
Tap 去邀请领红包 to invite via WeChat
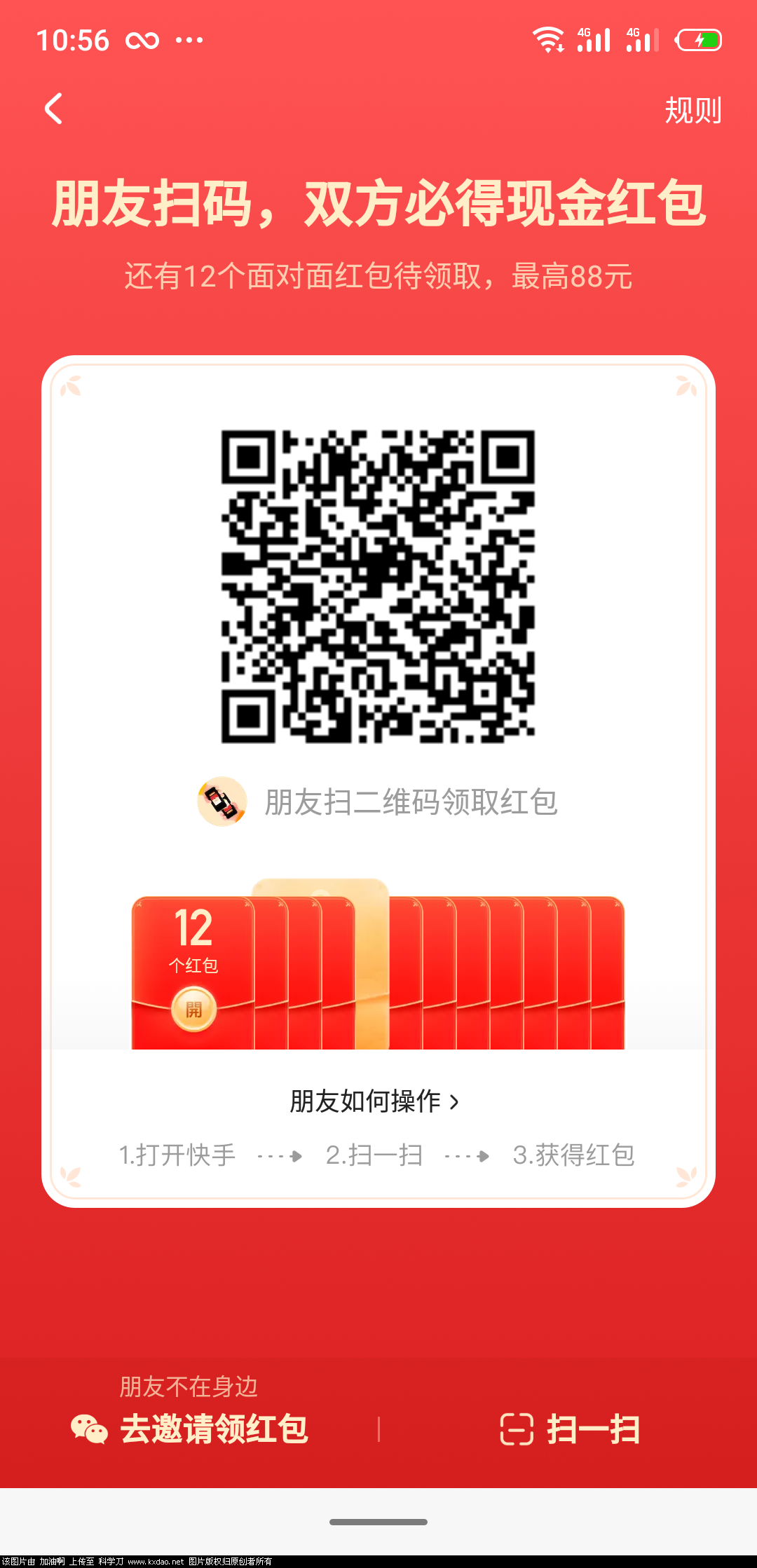pyautogui.click(x=191, y=1428)
